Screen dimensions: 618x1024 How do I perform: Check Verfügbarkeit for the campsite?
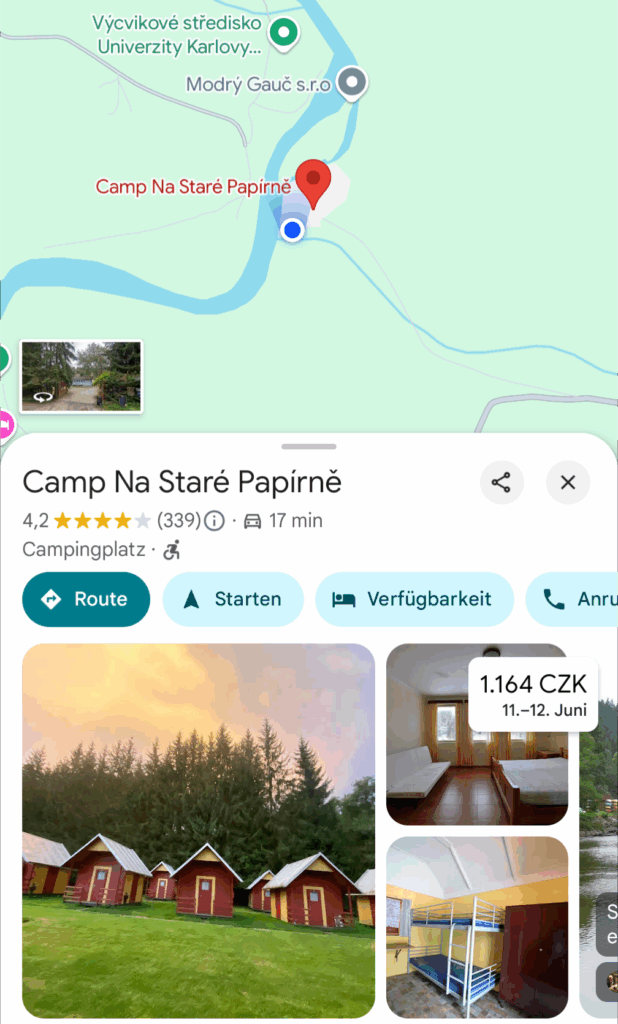(x=414, y=599)
